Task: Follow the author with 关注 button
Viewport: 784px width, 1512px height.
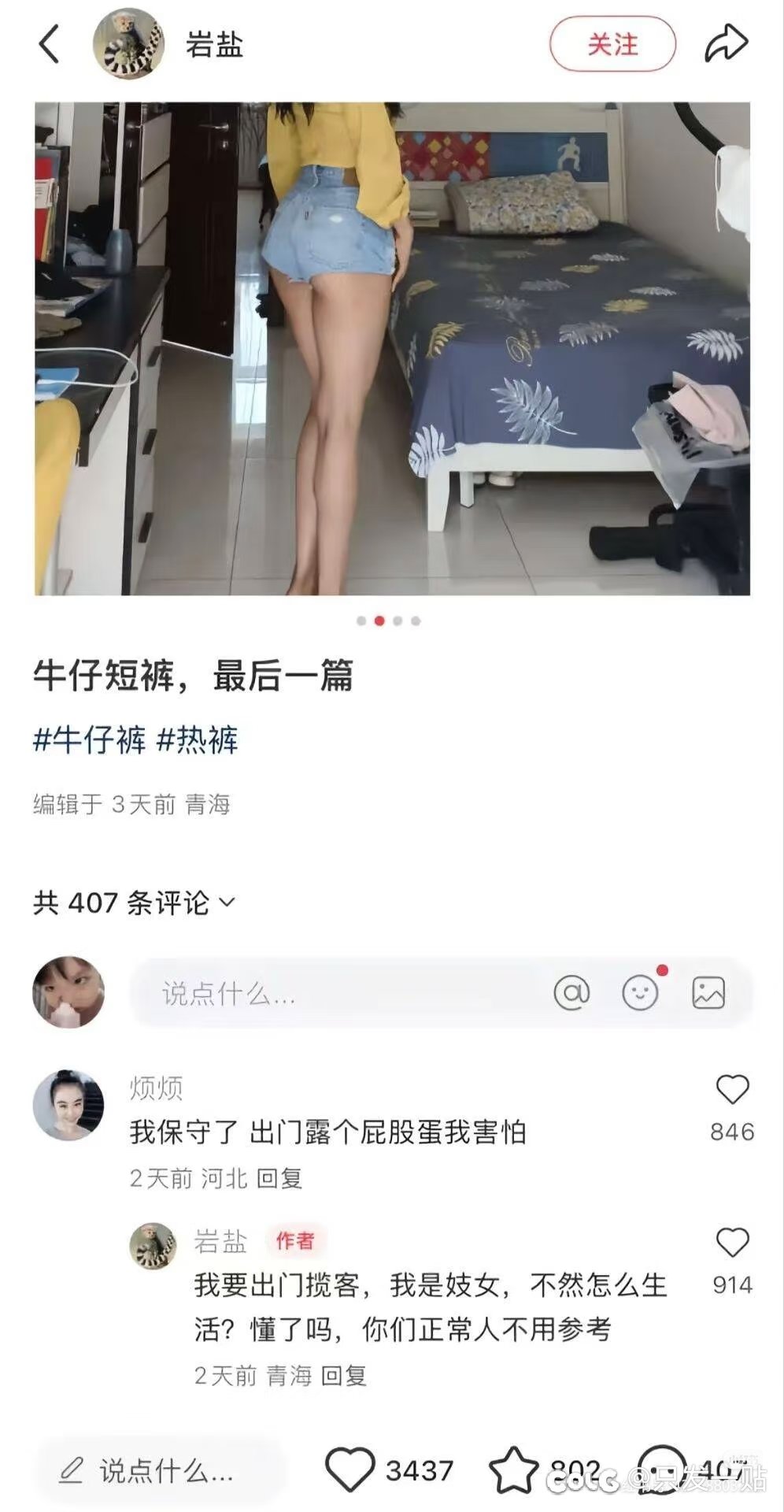Action: click(612, 44)
